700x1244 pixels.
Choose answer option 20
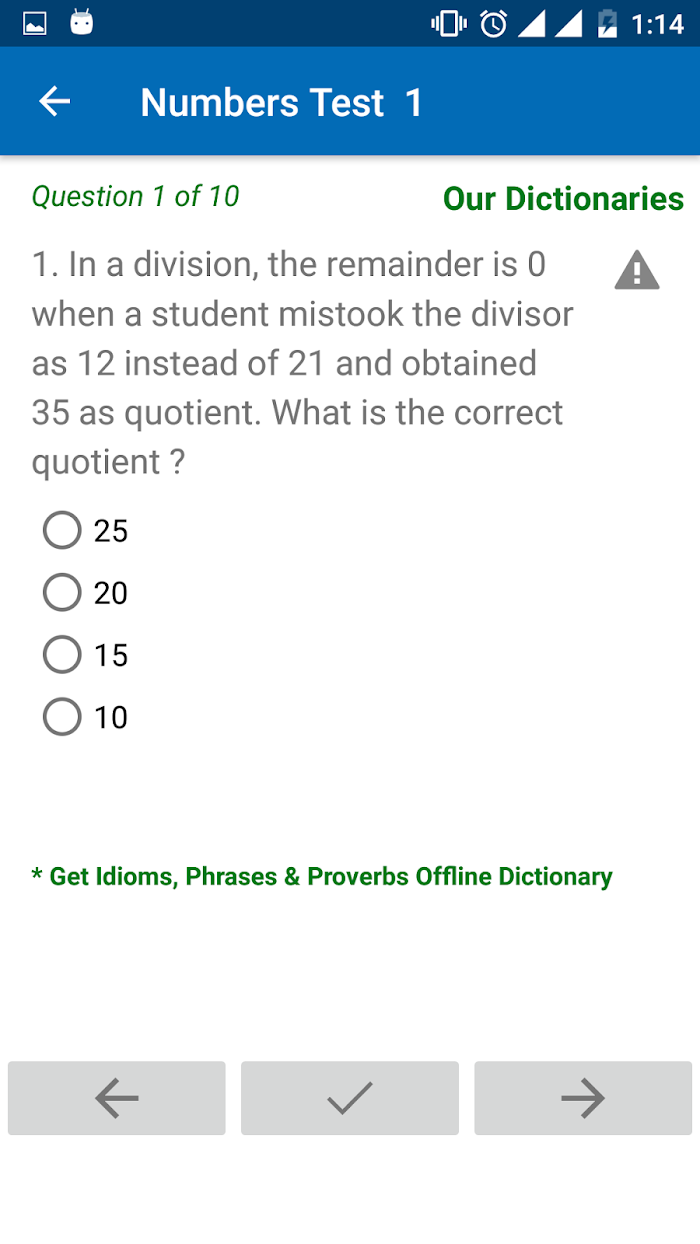(86, 592)
